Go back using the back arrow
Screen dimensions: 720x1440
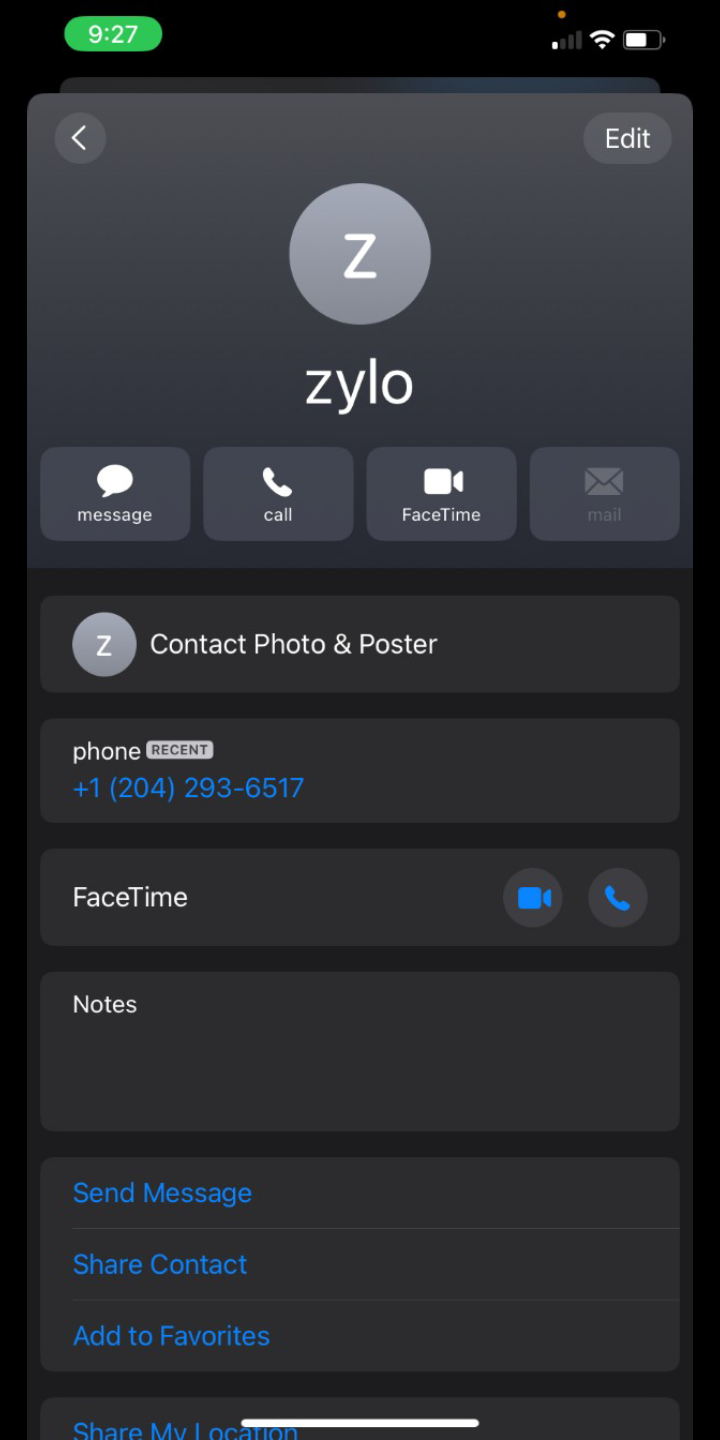pos(80,138)
